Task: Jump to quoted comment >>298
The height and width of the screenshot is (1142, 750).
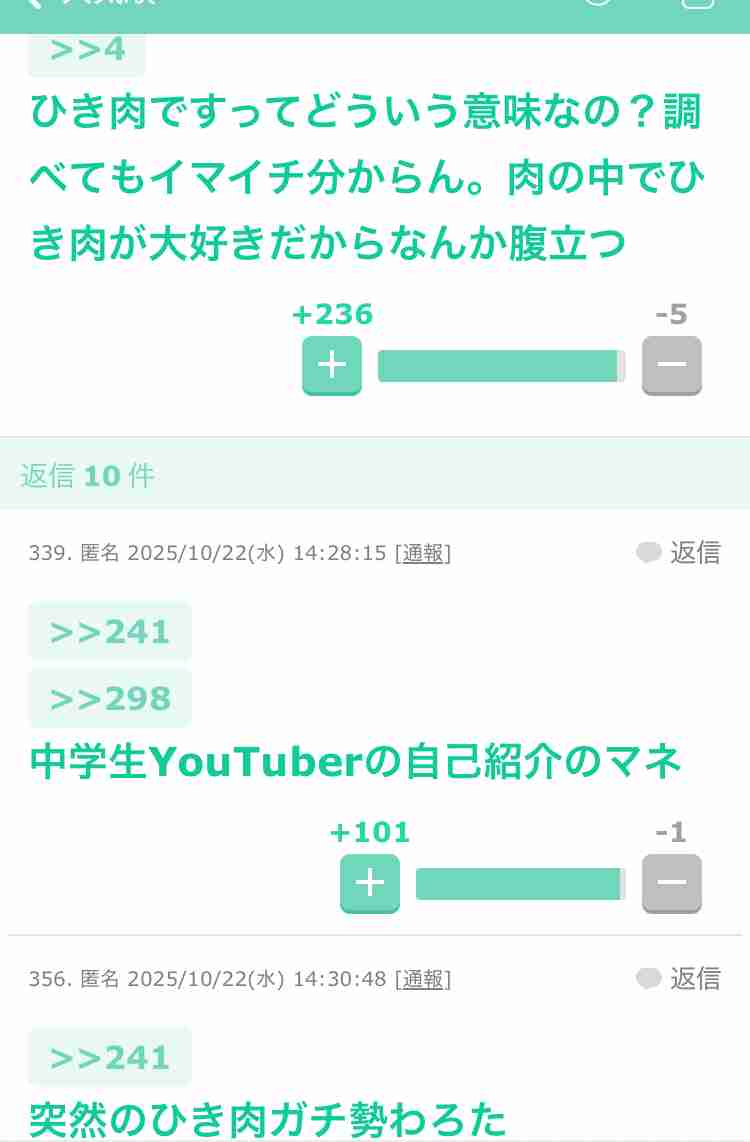Action: click(110, 698)
